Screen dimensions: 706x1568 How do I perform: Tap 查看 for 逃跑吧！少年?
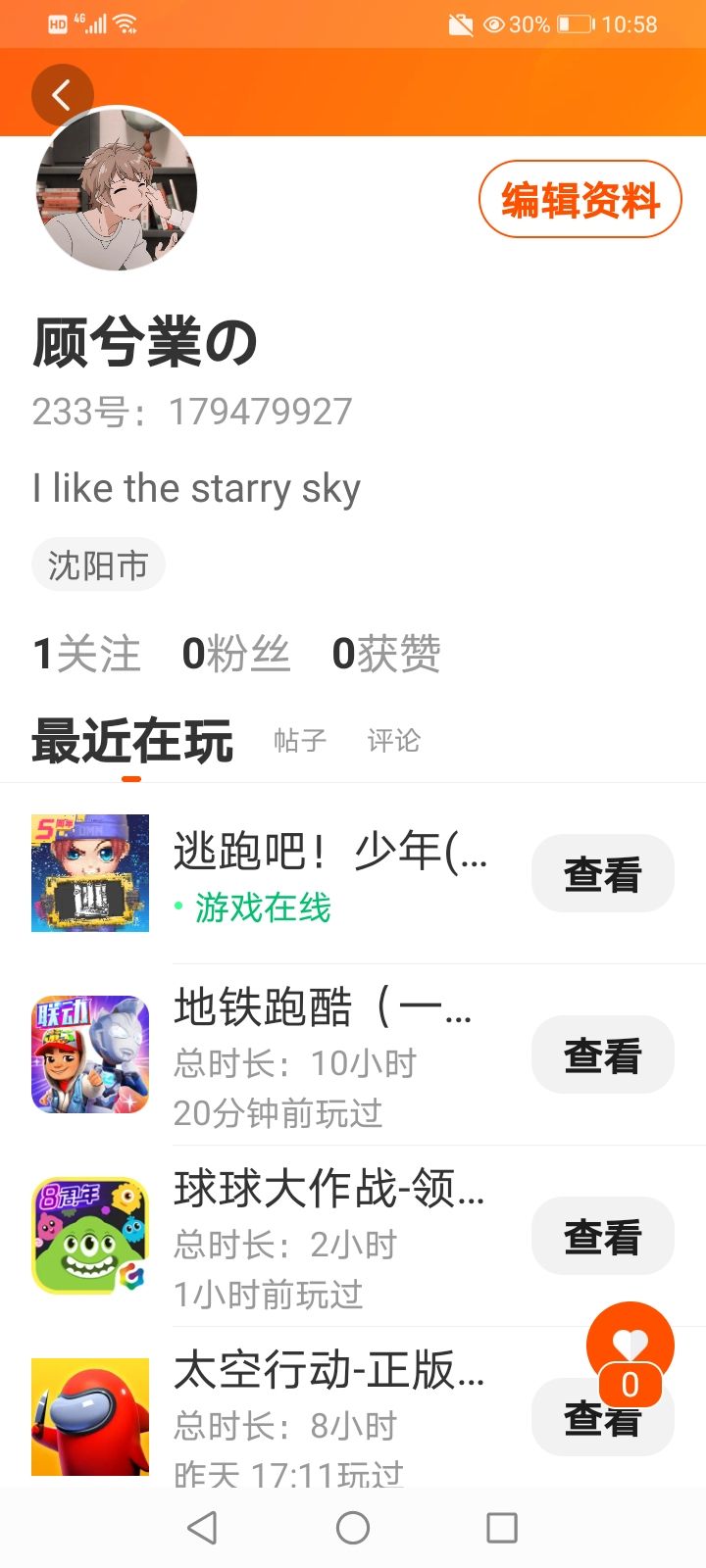(x=602, y=873)
